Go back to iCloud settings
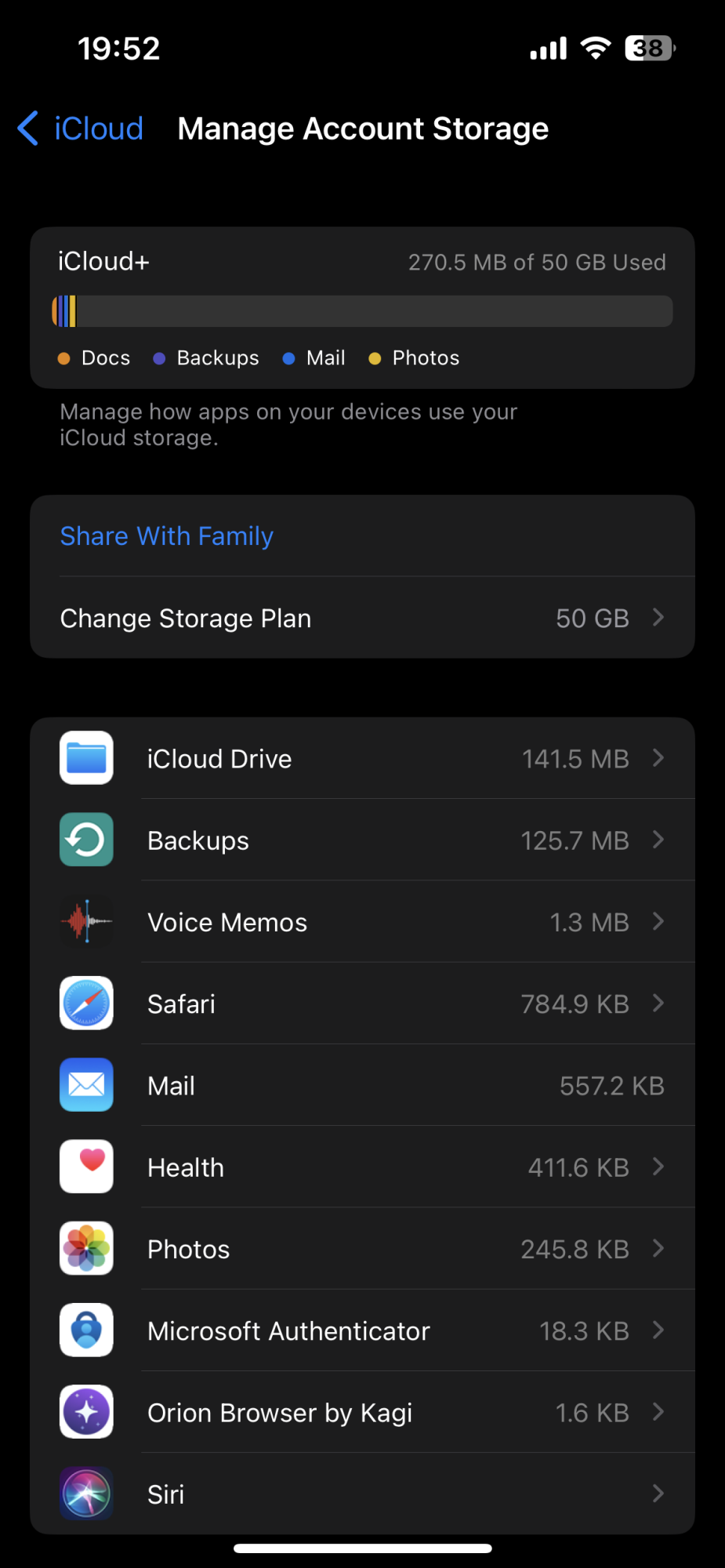Viewport: 725px width, 1568px height. 81,129
